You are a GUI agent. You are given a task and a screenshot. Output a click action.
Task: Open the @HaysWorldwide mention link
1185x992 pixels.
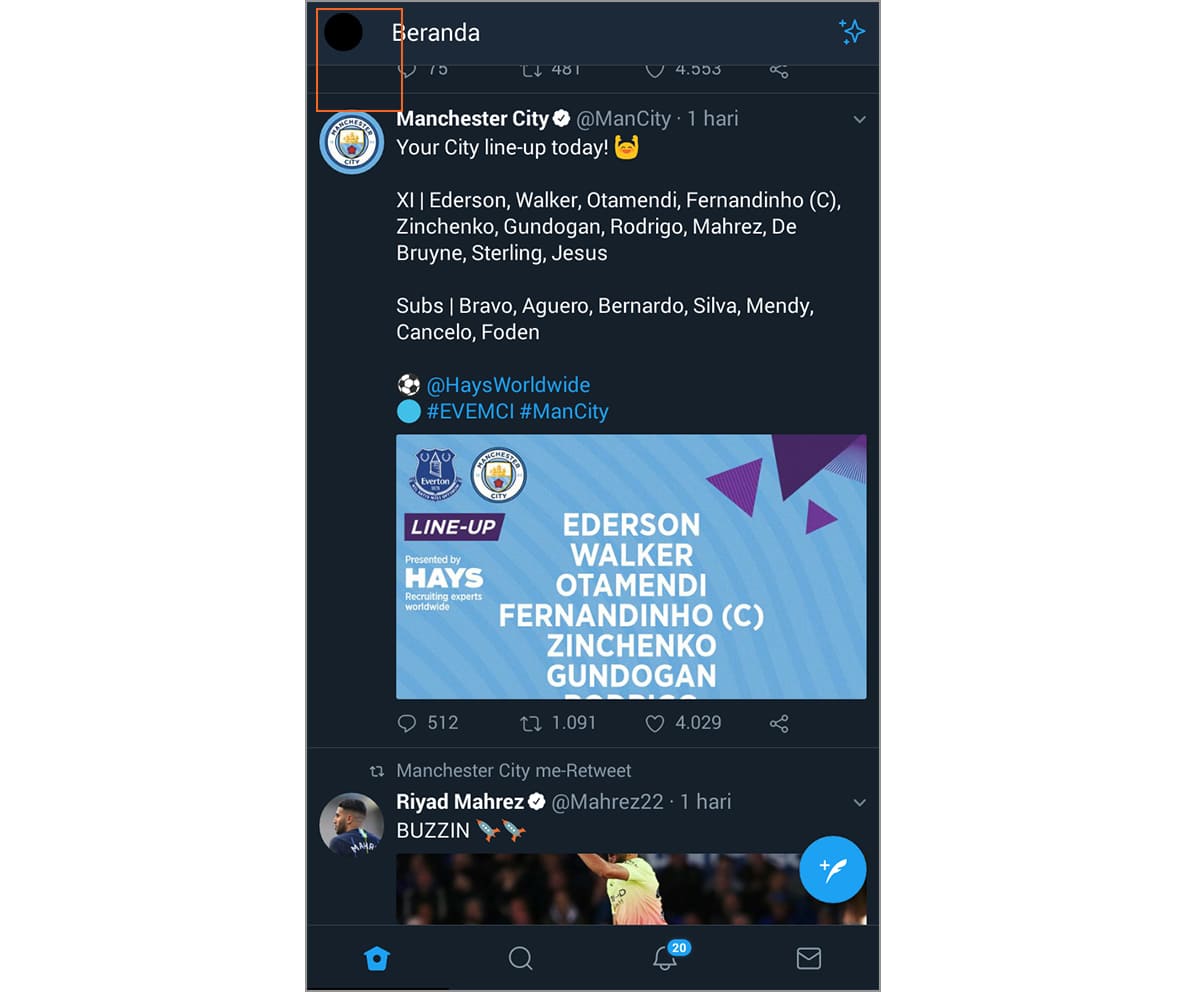click(x=508, y=385)
